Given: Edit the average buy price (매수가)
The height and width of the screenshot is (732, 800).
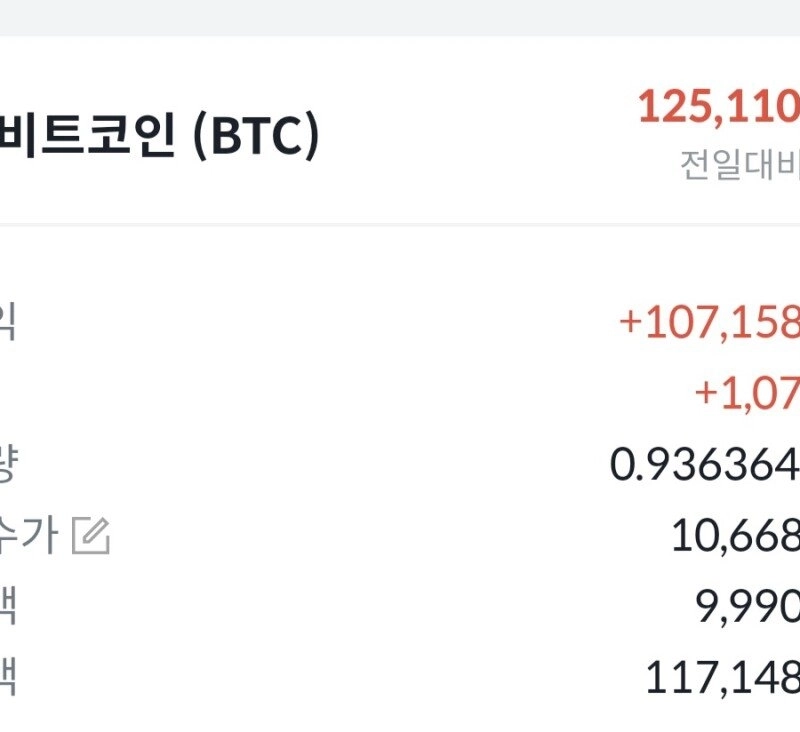Looking at the screenshot, I should pos(90,538).
